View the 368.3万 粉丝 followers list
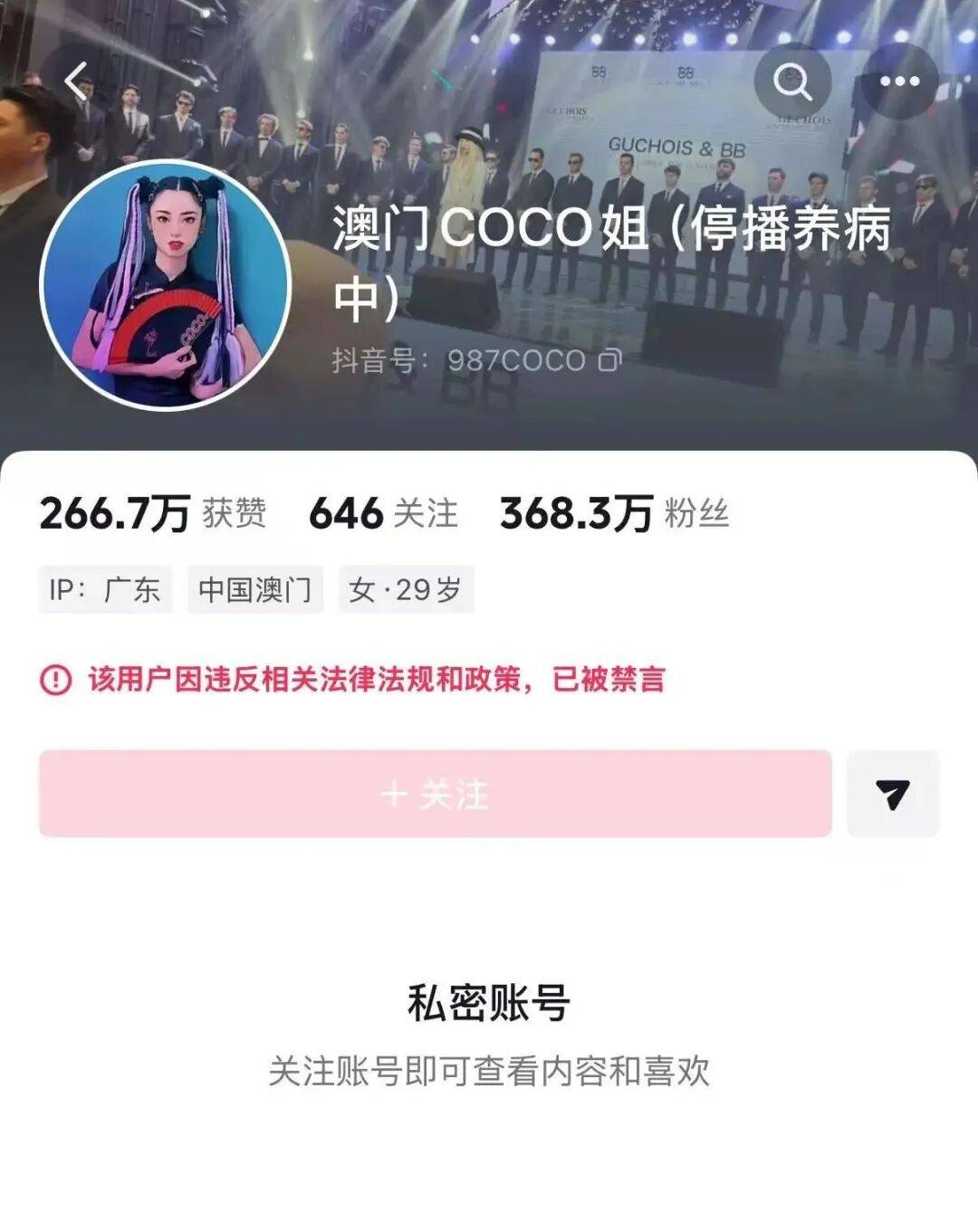Viewport: 978px width, 1232px height. [614, 513]
